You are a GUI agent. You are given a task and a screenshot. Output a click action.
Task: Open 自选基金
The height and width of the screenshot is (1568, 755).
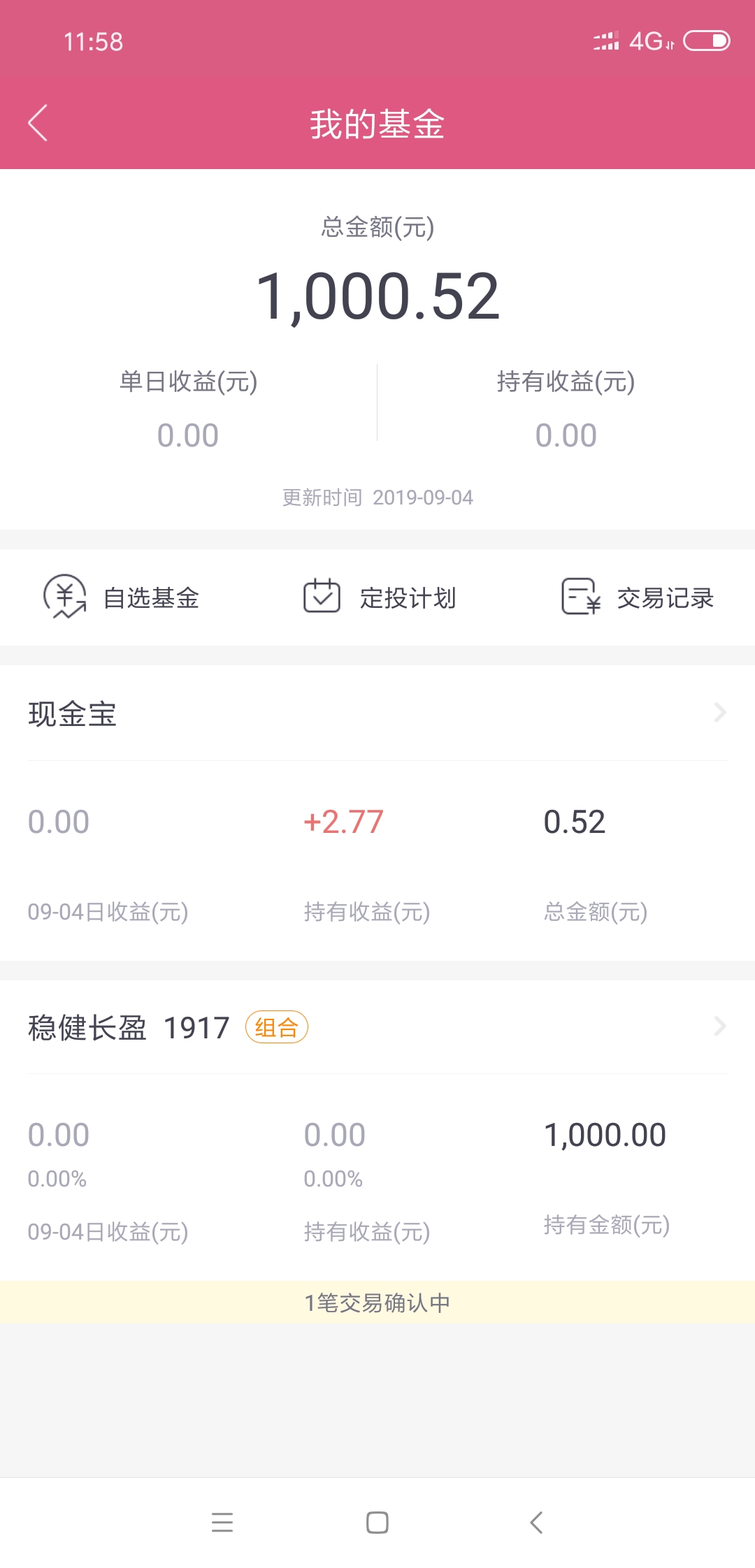pos(122,597)
